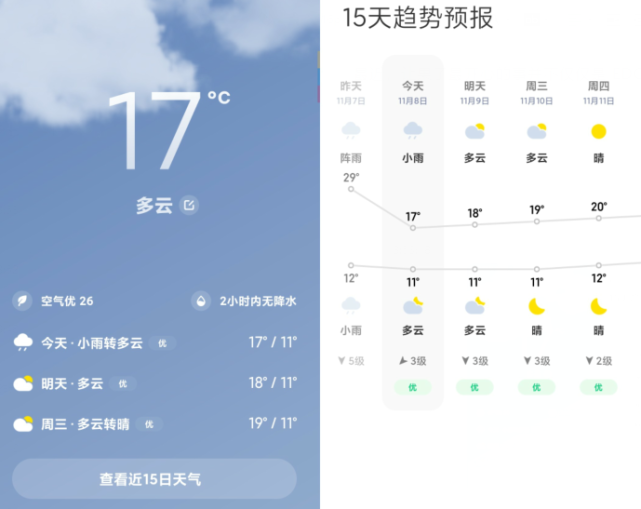Tap the edit icon next to 多云

190,205
